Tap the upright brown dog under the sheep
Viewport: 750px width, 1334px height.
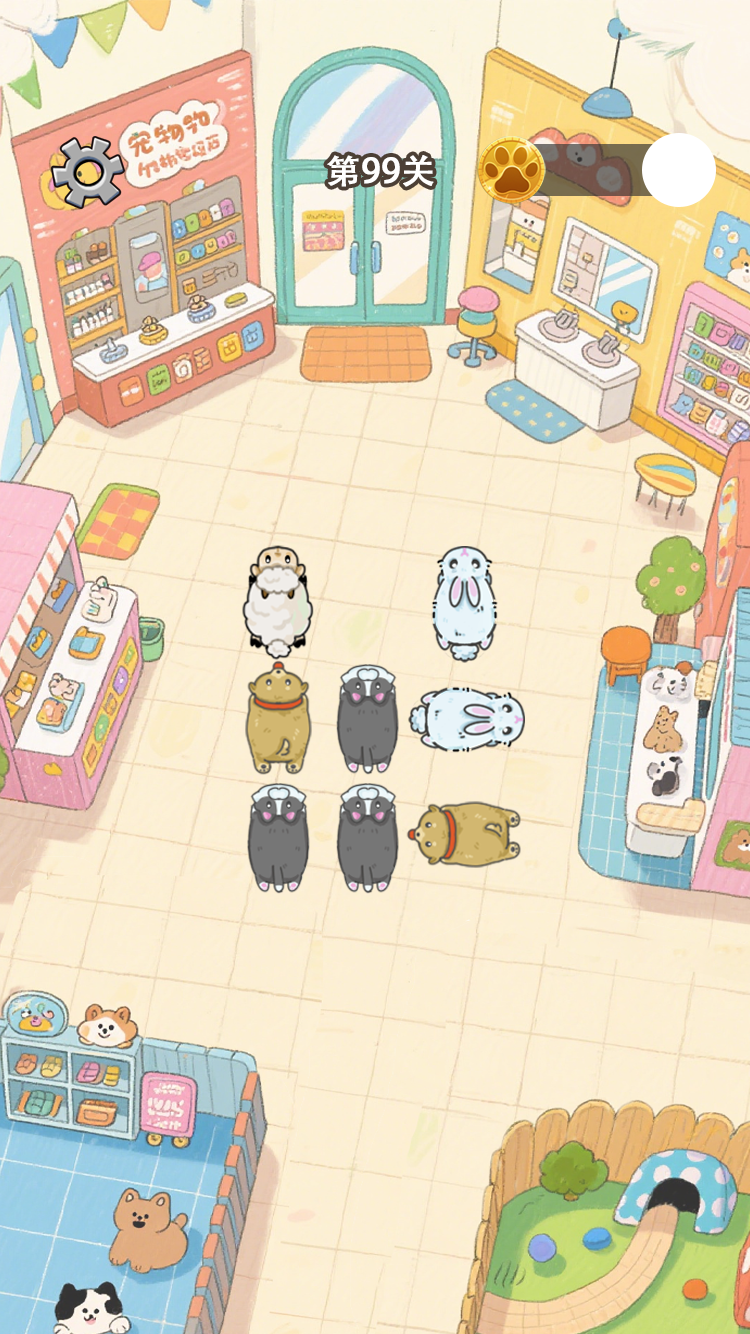279,720
